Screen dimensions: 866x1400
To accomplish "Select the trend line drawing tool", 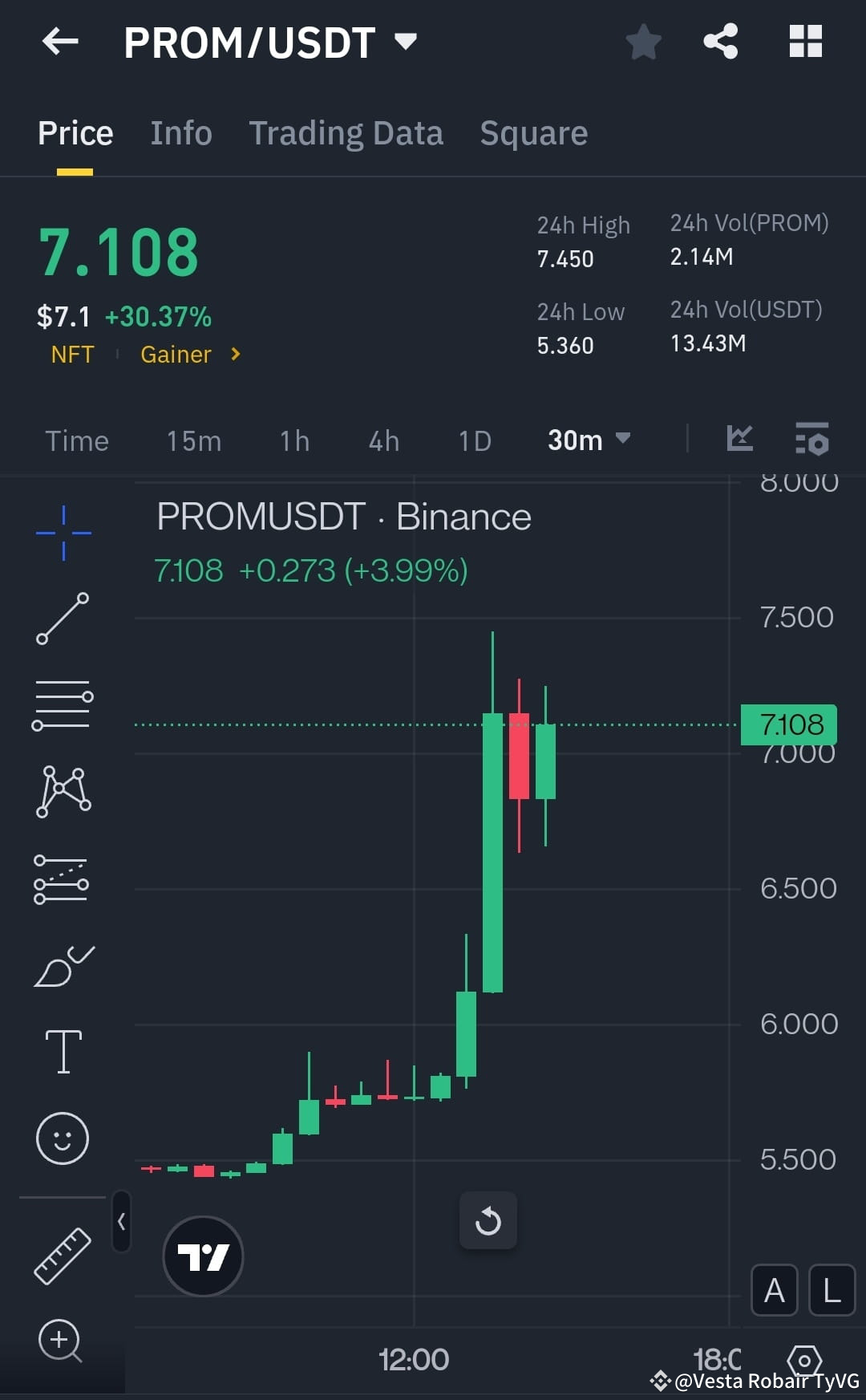I will 63,618.
